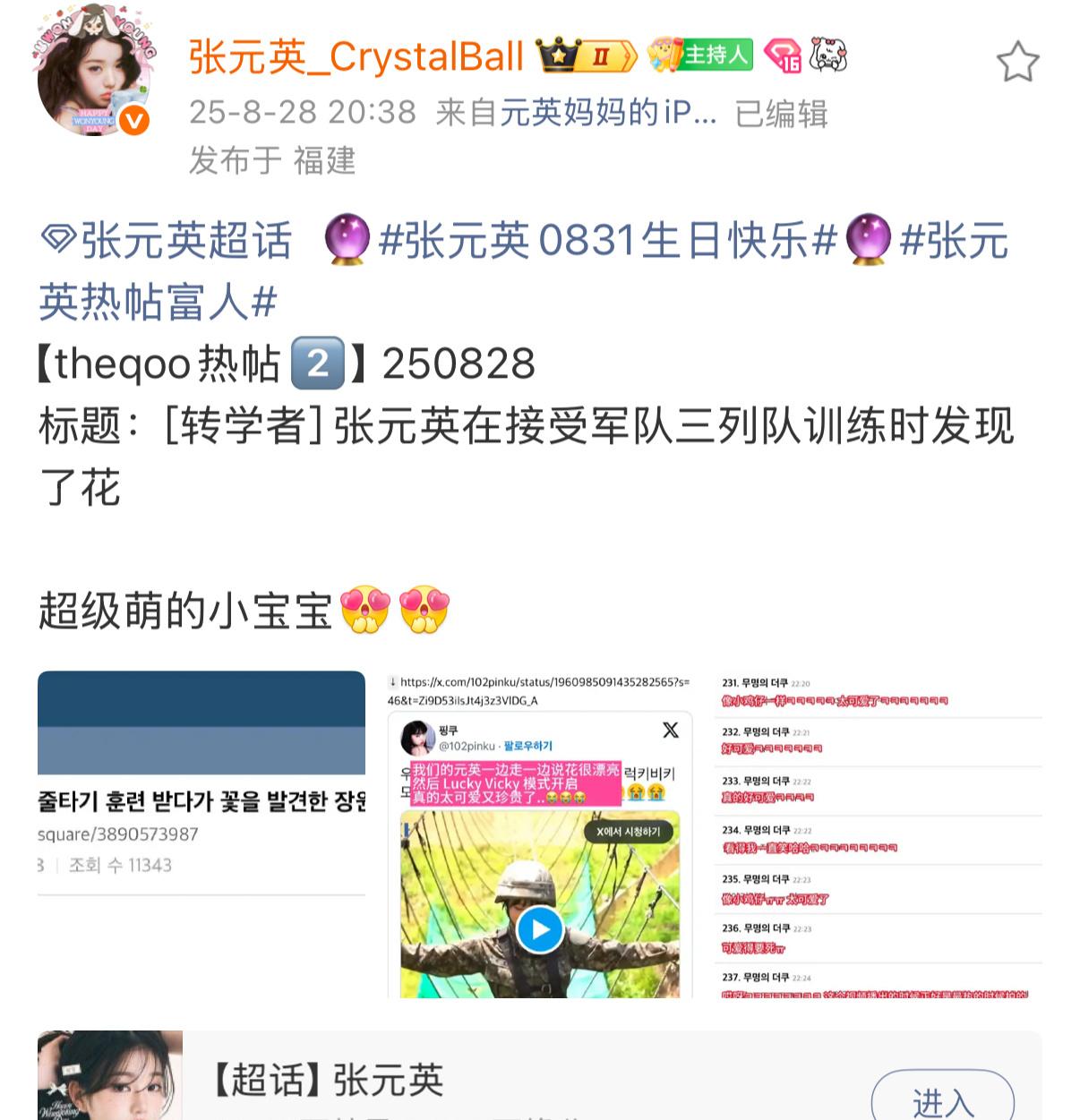View the second image with soldier video screenshot

tap(540, 833)
